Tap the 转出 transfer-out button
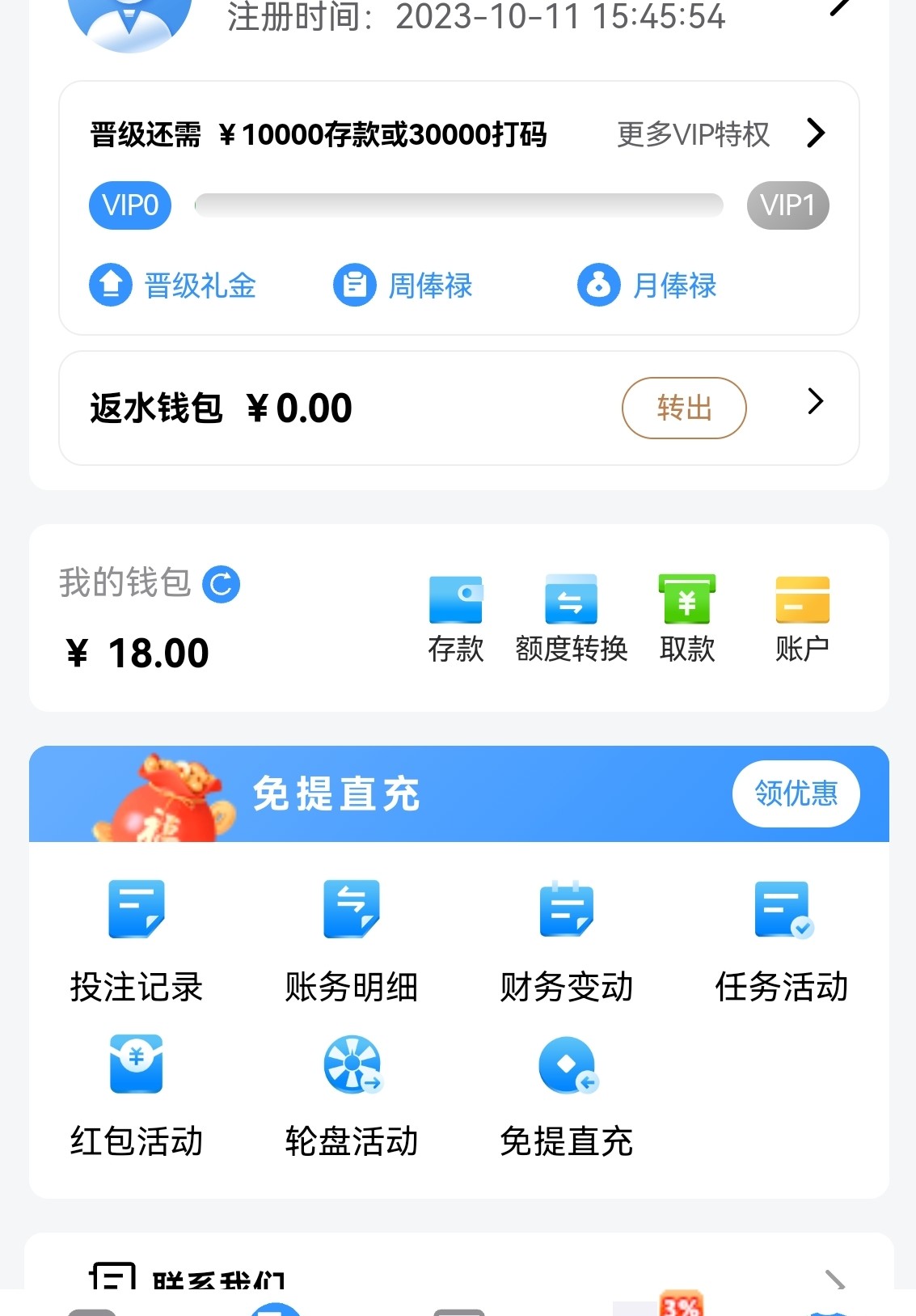The width and height of the screenshot is (916, 1316). (683, 408)
